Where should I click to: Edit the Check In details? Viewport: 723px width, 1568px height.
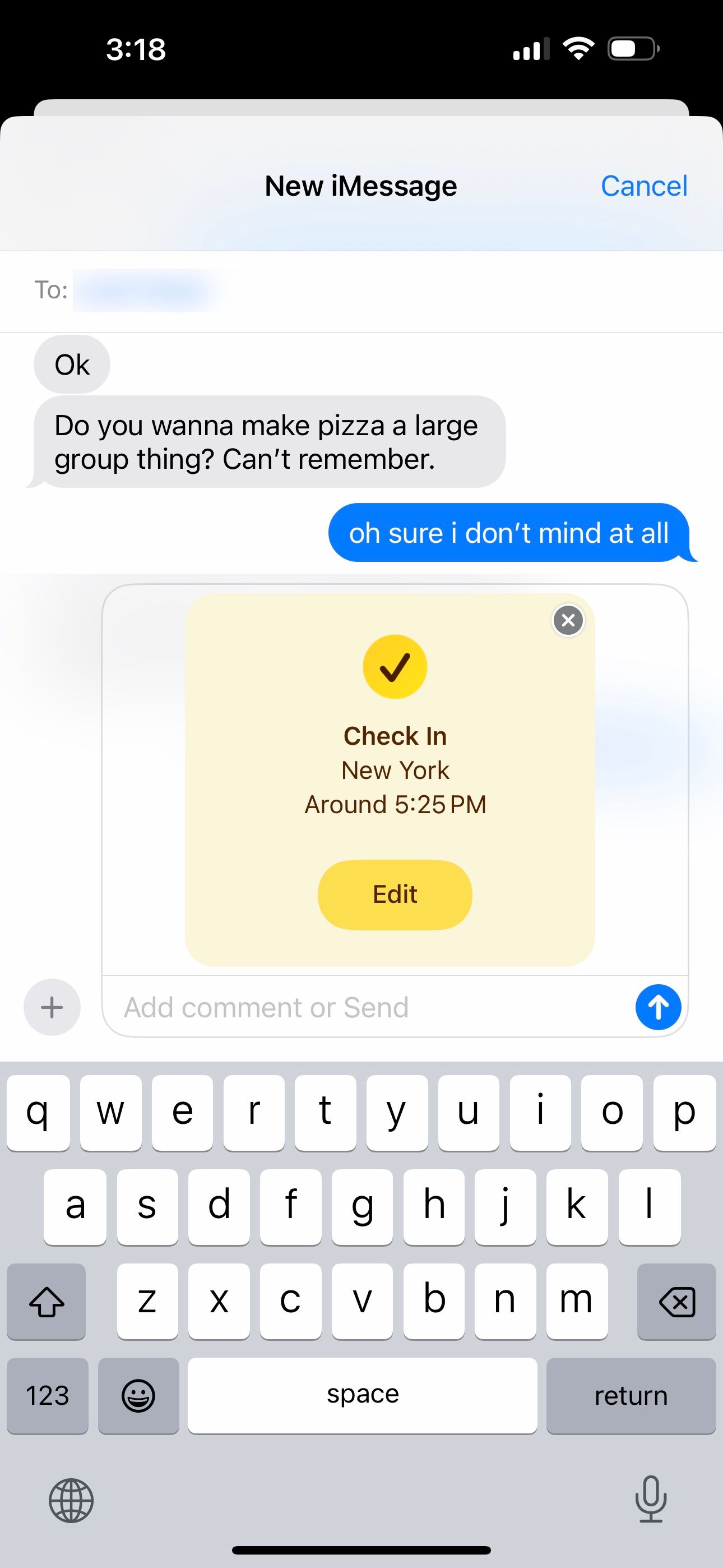tap(395, 894)
